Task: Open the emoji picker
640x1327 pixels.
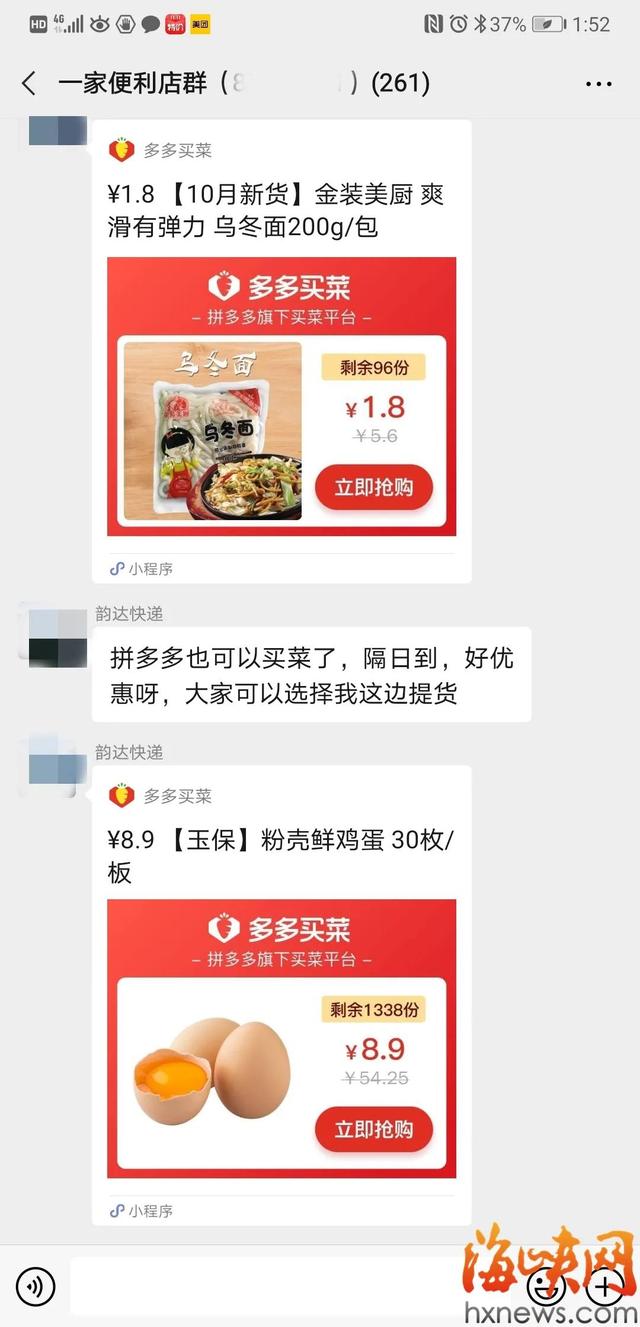Action: click(546, 1287)
